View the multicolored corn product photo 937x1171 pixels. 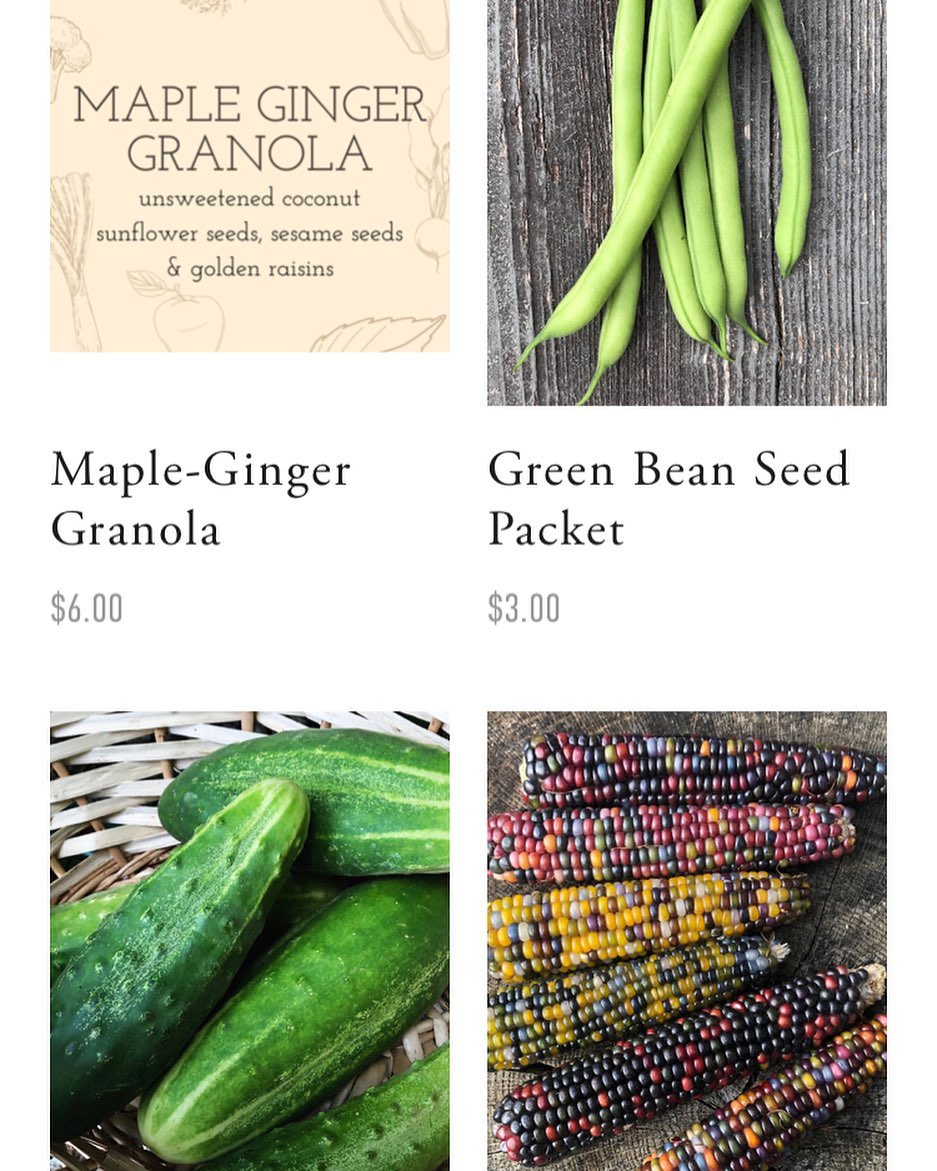[686, 940]
